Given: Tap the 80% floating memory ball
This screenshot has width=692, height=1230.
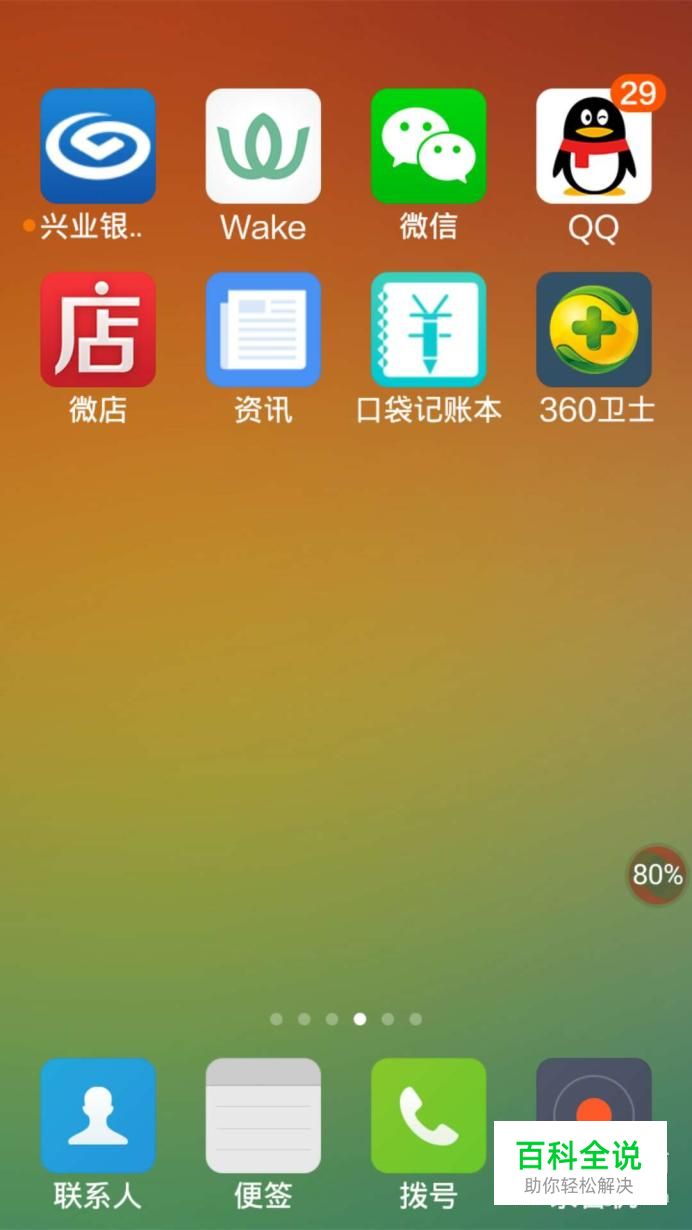Looking at the screenshot, I should [x=657, y=875].
